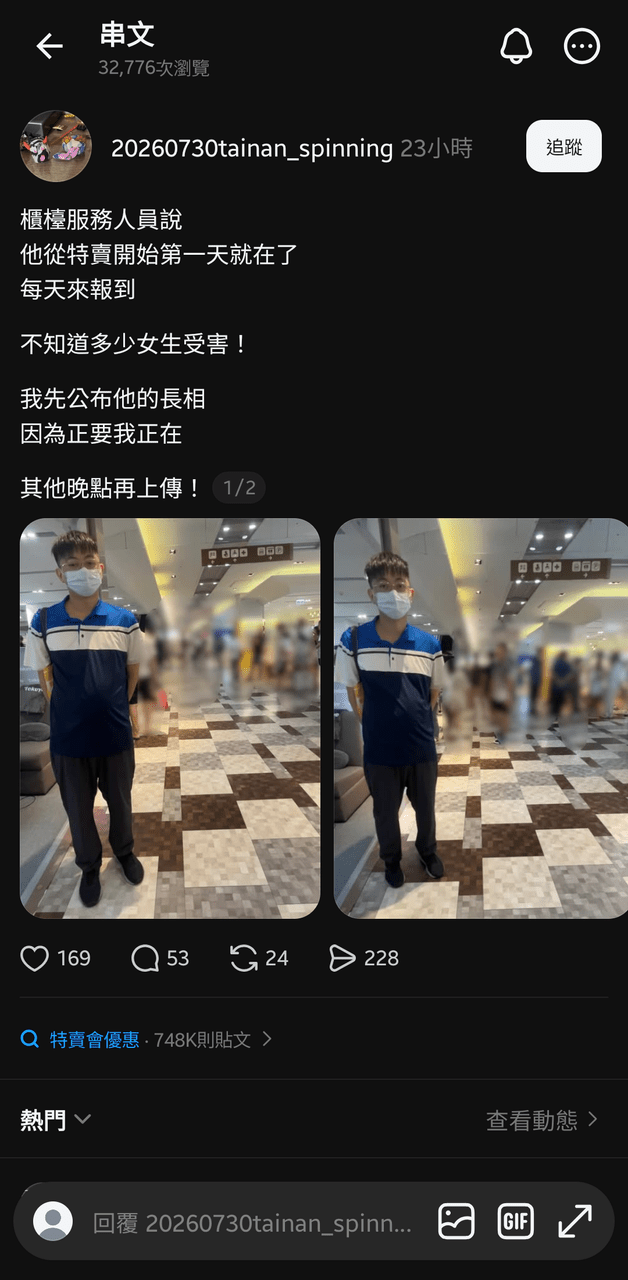Open the comments with 53 replies
Image resolution: width=628 pixels, height=1280 pixels.
coord(160,958)
